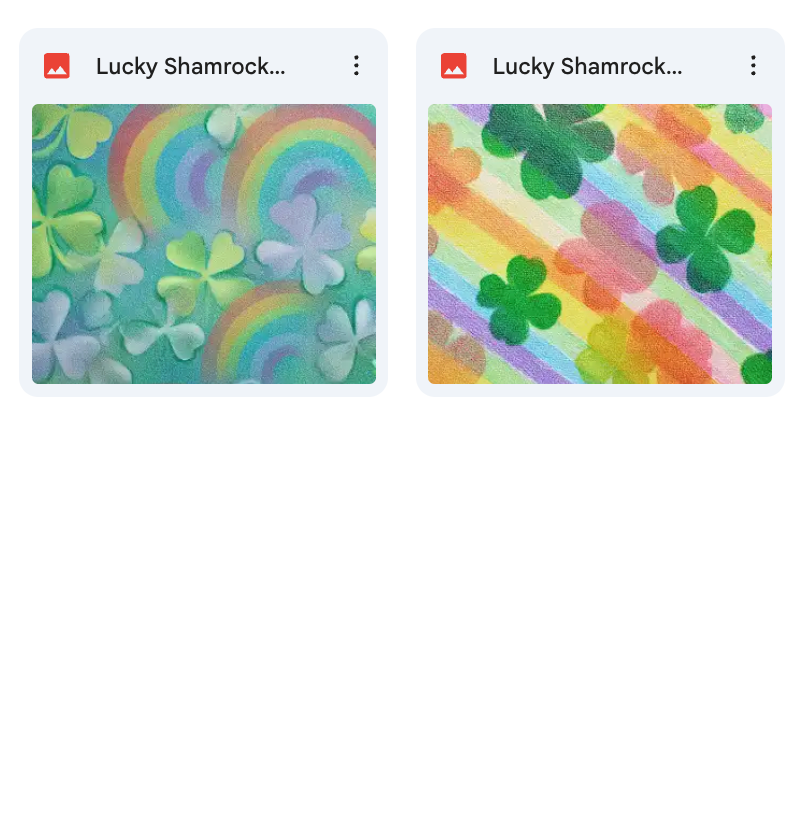Open more options for pastel rainbow shamrock file
Image resolution: width=798 pixels, height=826 pixels.
(x=356, y=66)
